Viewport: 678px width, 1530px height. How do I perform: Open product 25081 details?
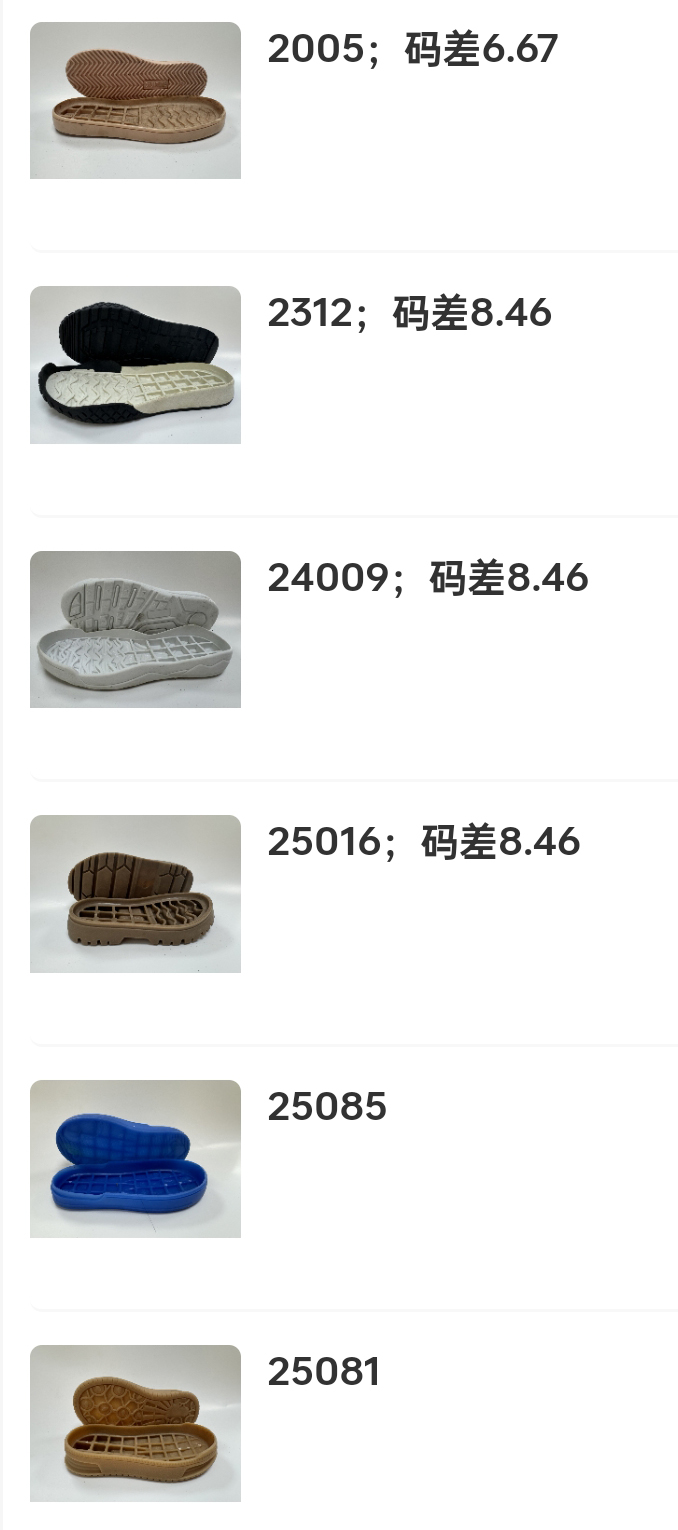324,1372
